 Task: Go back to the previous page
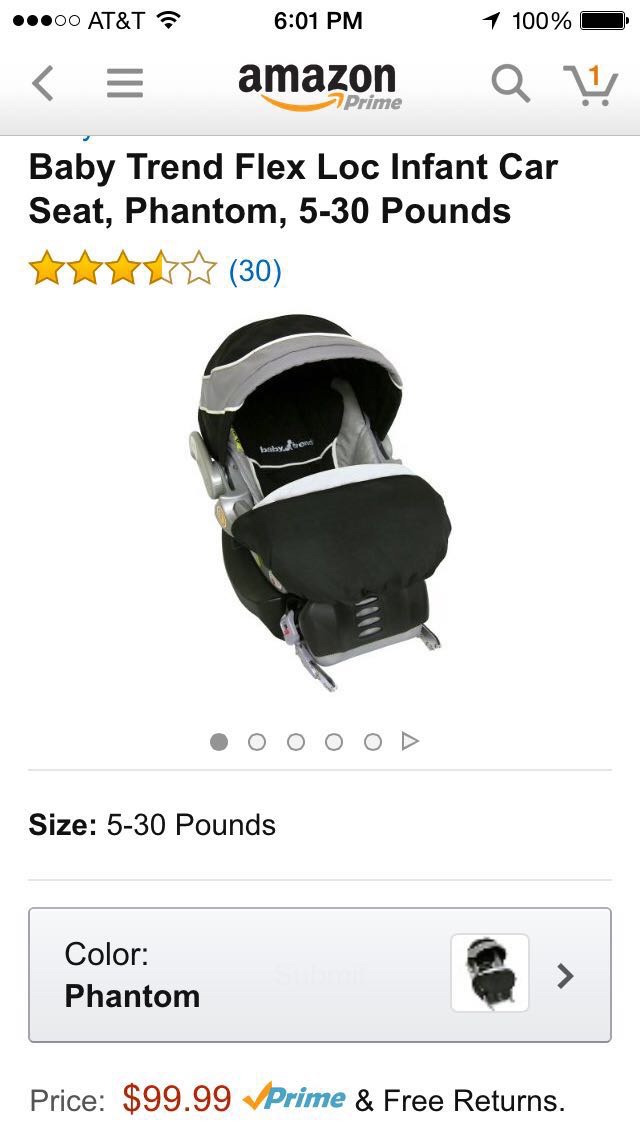click(x=43, y=83)
